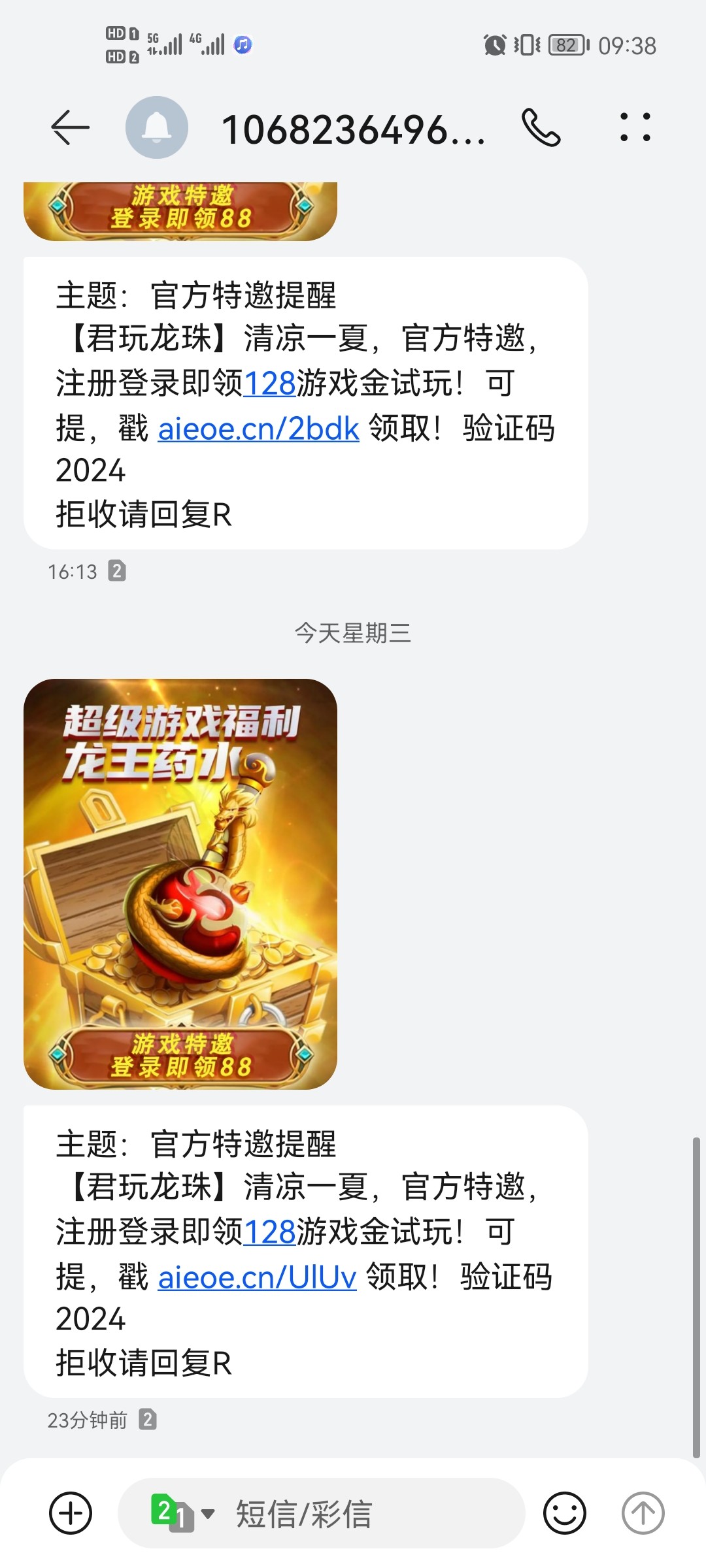
Task: Tap the send arrow button
Action: point(643,1513)
